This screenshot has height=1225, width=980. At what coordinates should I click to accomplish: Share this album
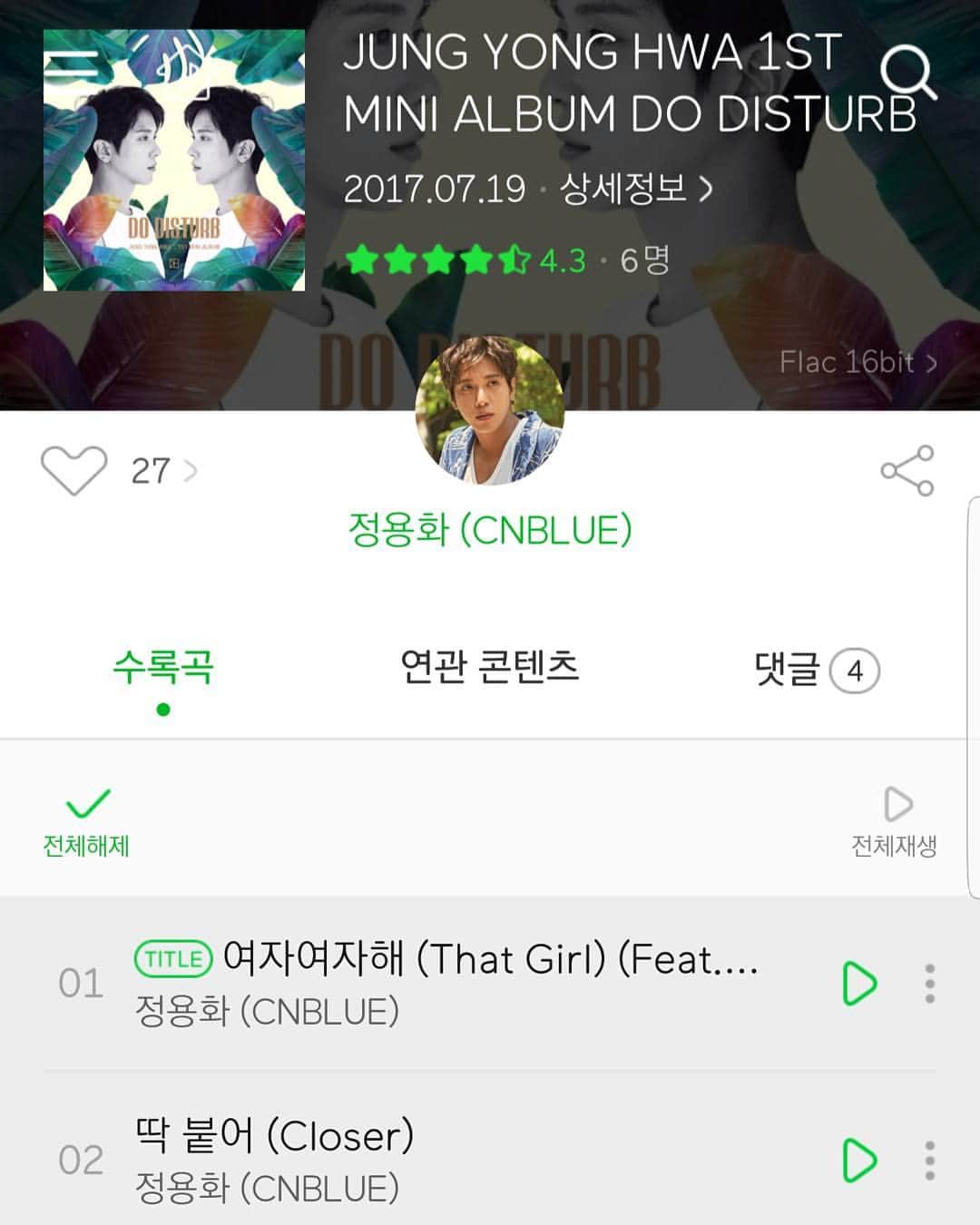[906, 470]
